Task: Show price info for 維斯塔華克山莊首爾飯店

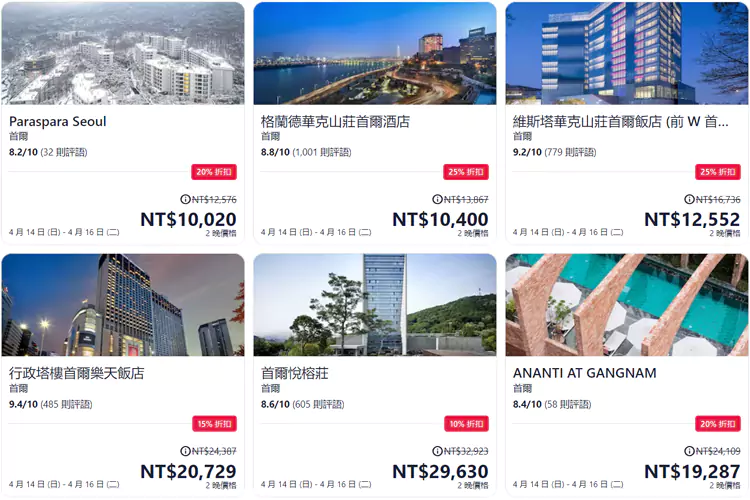Action: pyautogui.click(x=689, y=200)
